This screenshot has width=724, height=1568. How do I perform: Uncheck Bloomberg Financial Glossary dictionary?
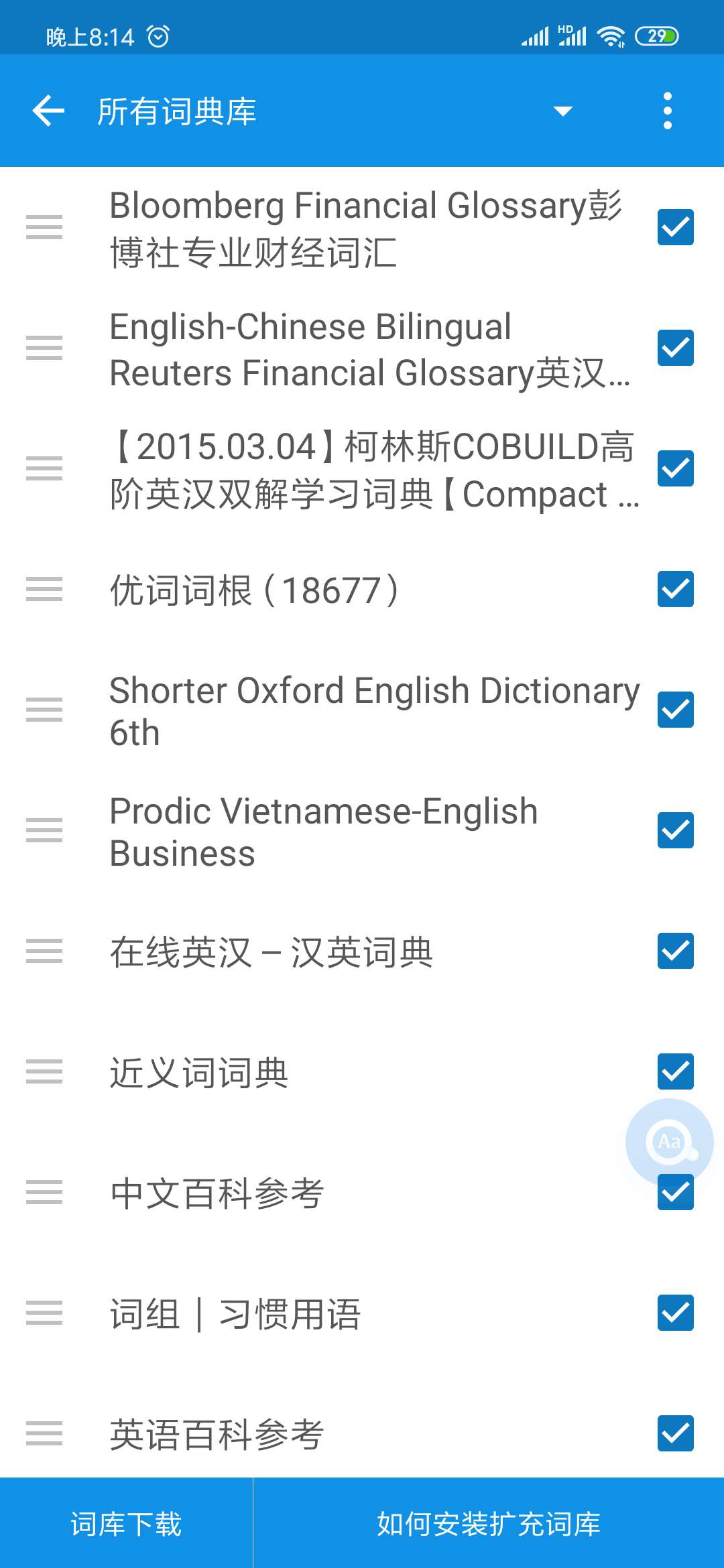click(675, 227)
